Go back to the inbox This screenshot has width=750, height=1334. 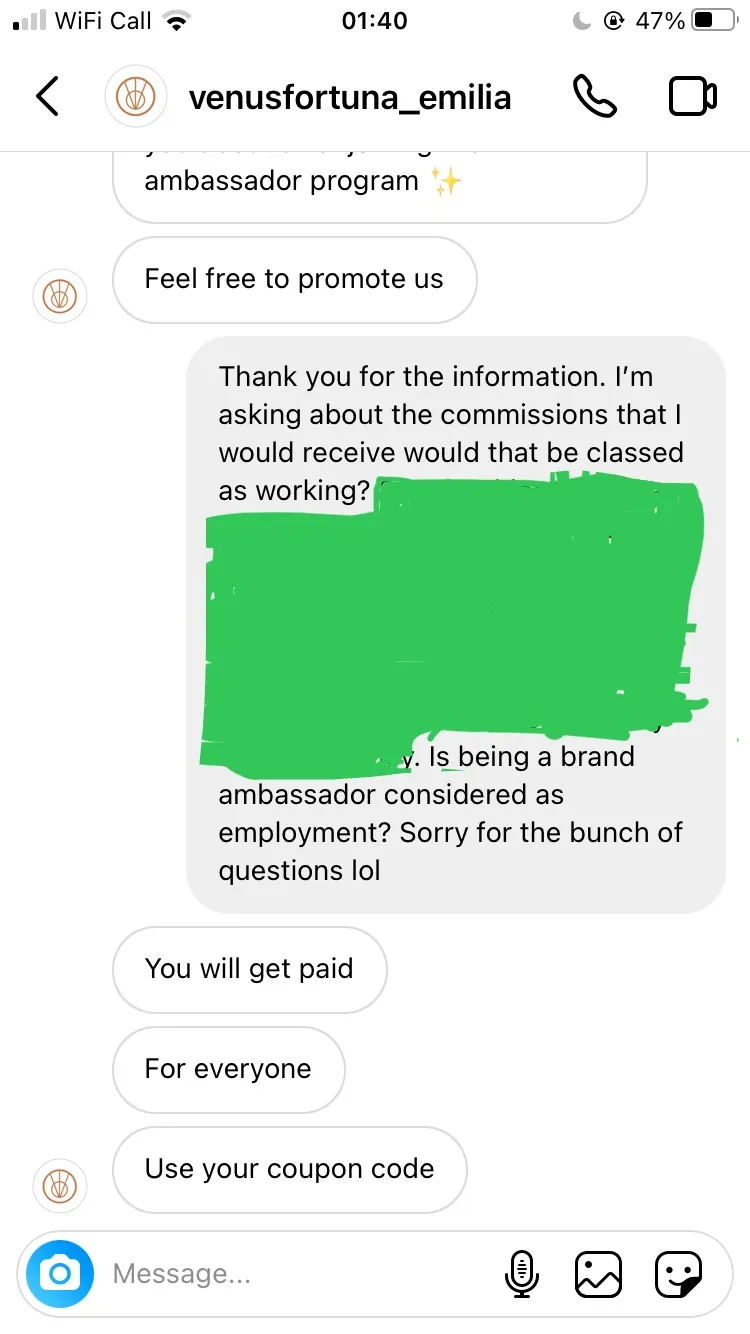point(47,97)
